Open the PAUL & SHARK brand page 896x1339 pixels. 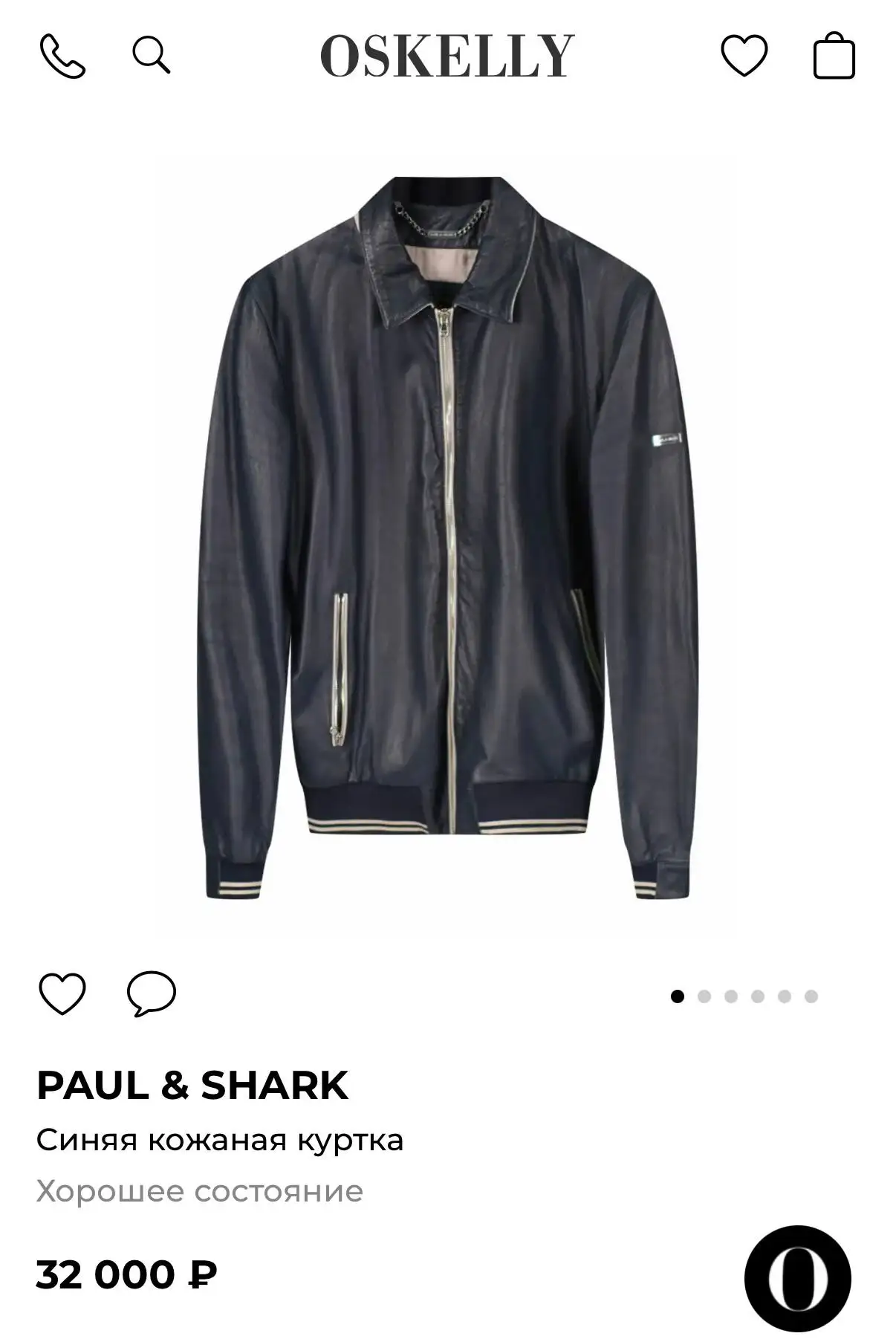[192, 1085]
